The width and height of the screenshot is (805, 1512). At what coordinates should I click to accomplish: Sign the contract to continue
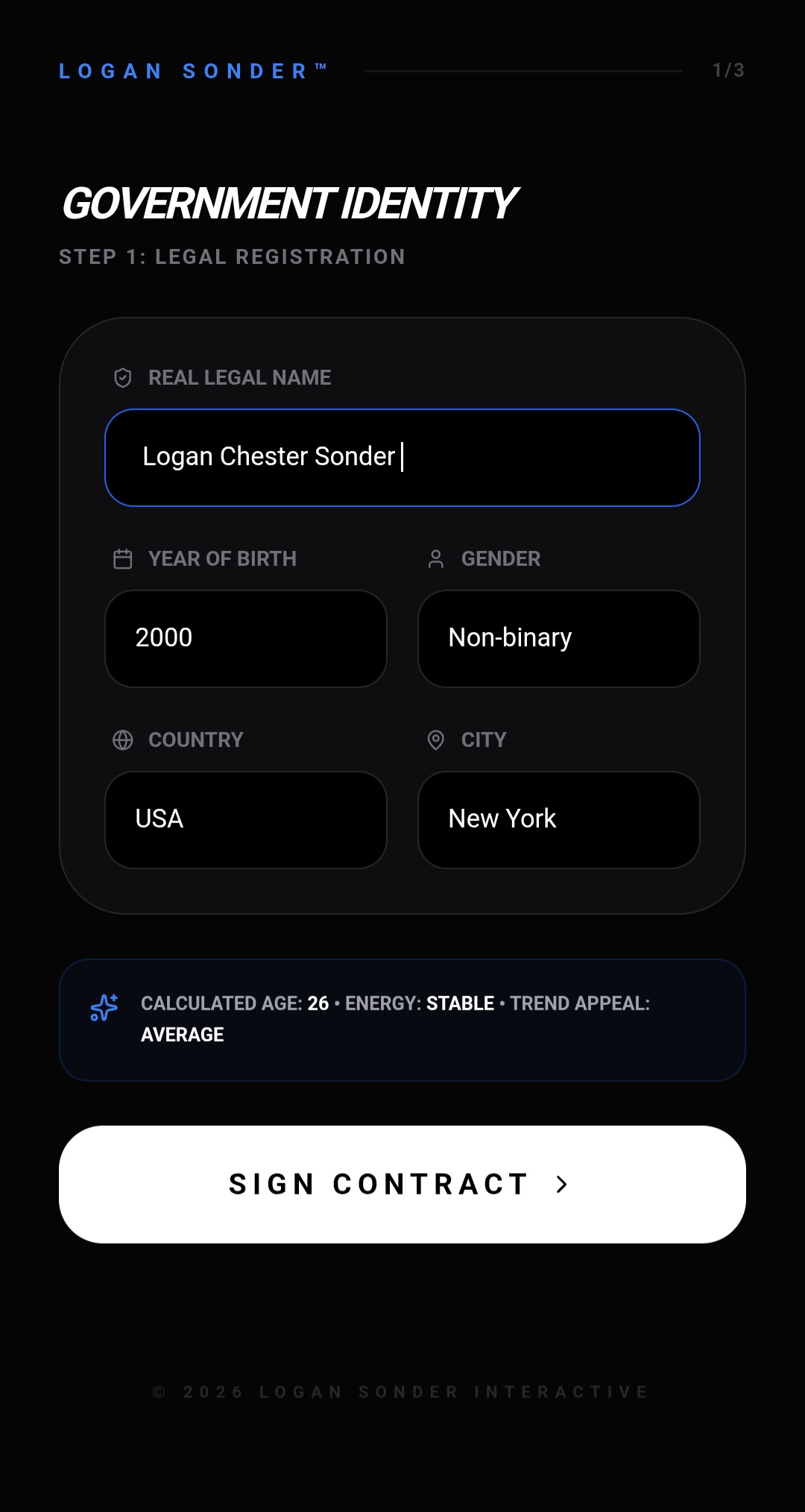(402, 1184)
